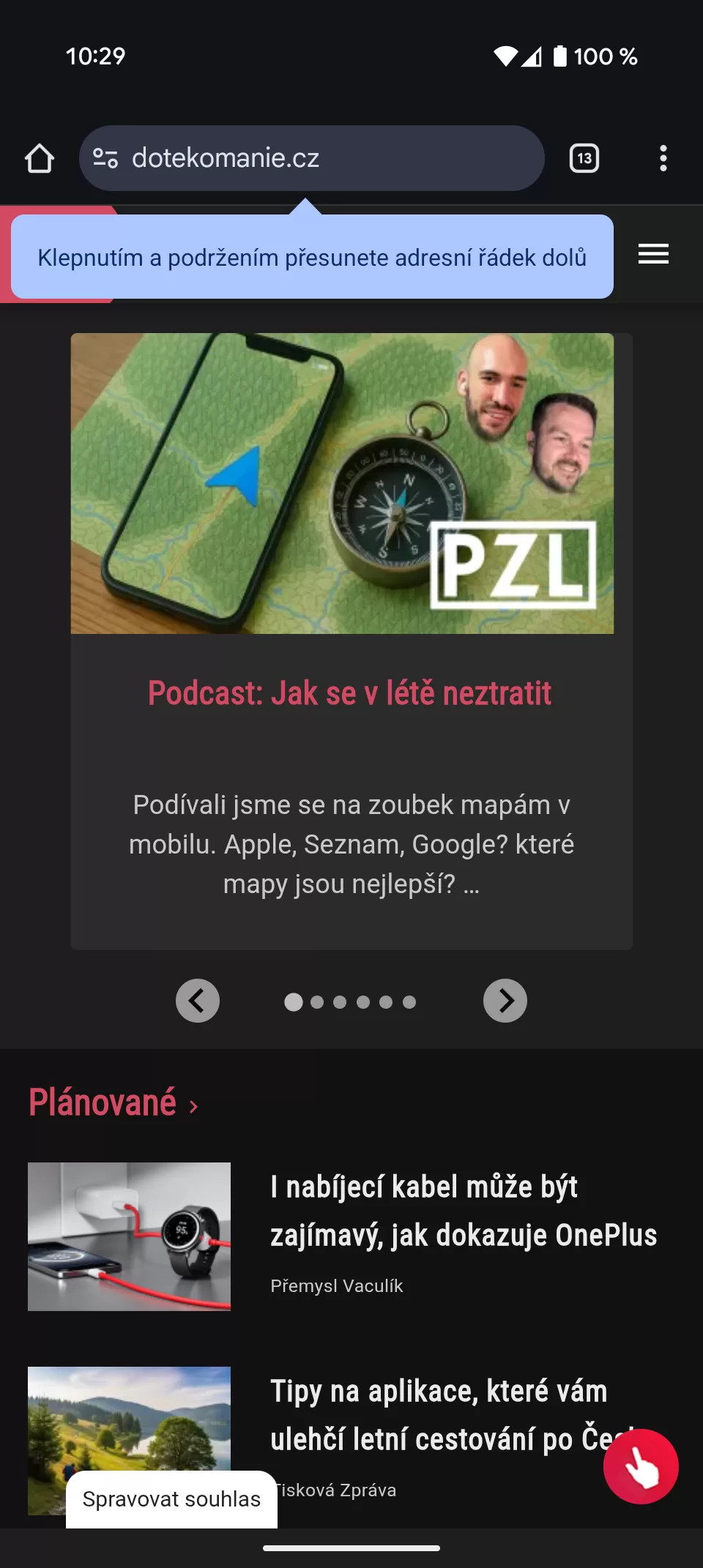Open the tab switcher showing 13 tabs
Viewport: 703px width, 1568px height.
click(x=584, y=158)
